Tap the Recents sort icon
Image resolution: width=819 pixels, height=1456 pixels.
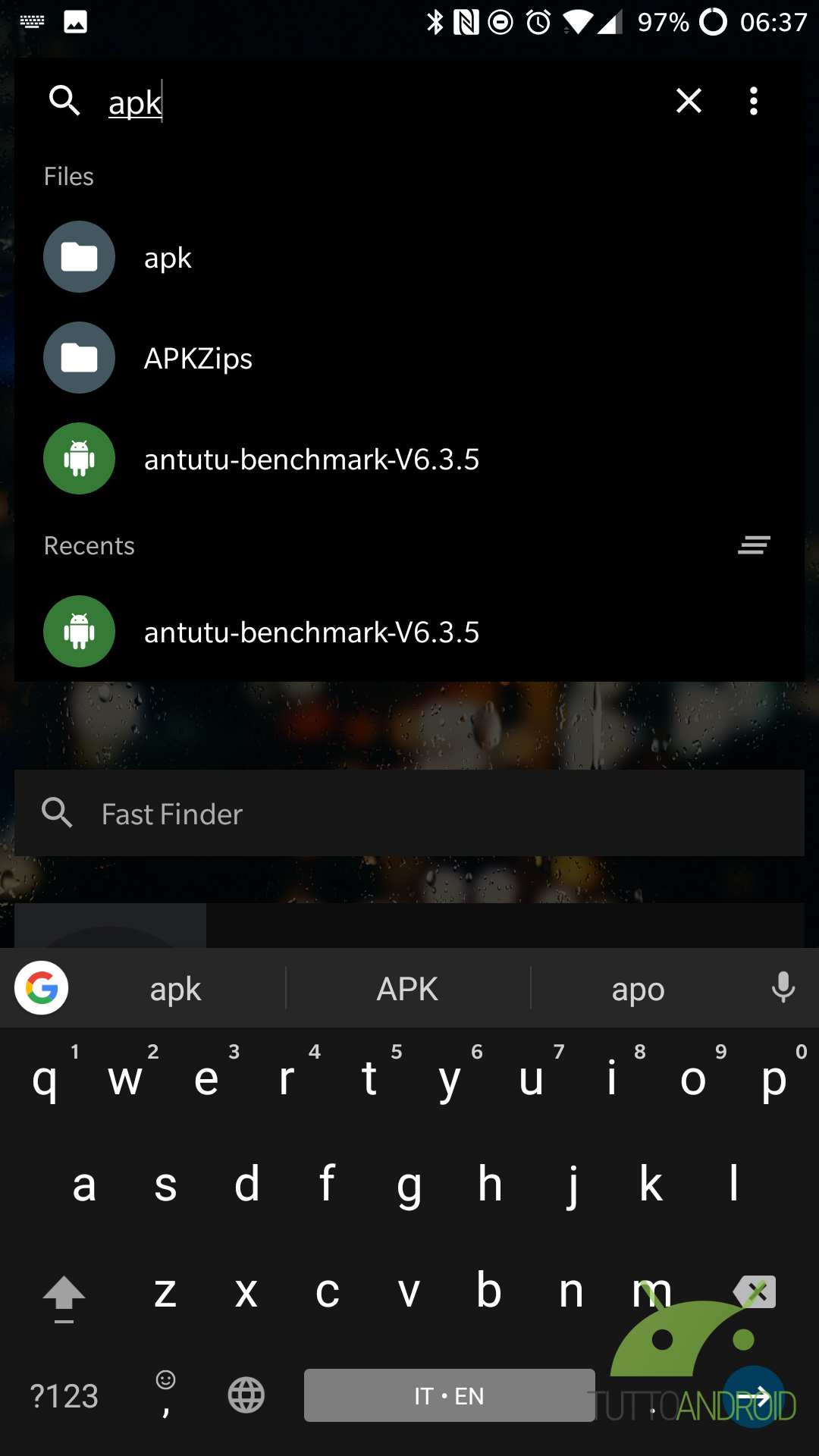click(x=754, y=545)
